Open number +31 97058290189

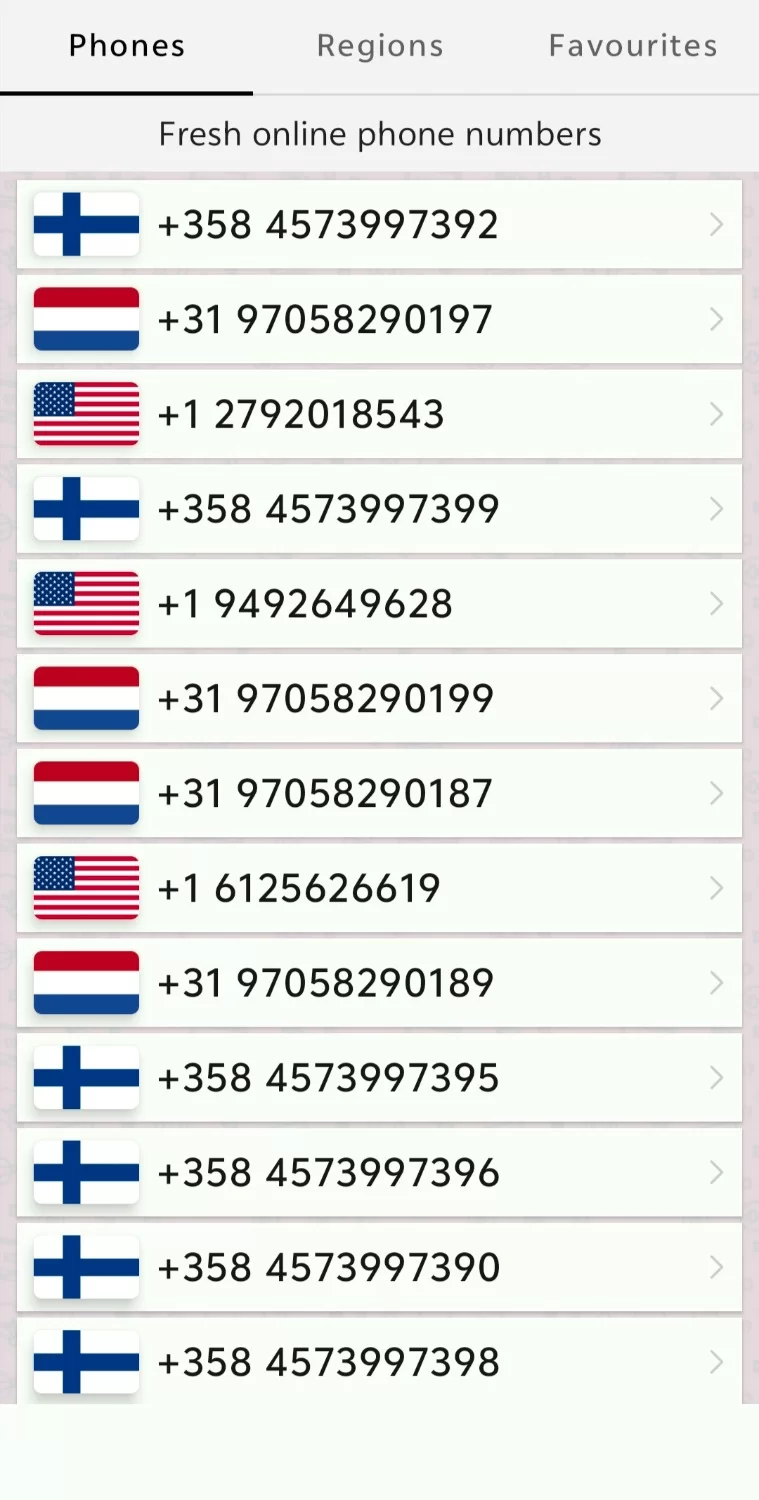click(x=379, y=983)
